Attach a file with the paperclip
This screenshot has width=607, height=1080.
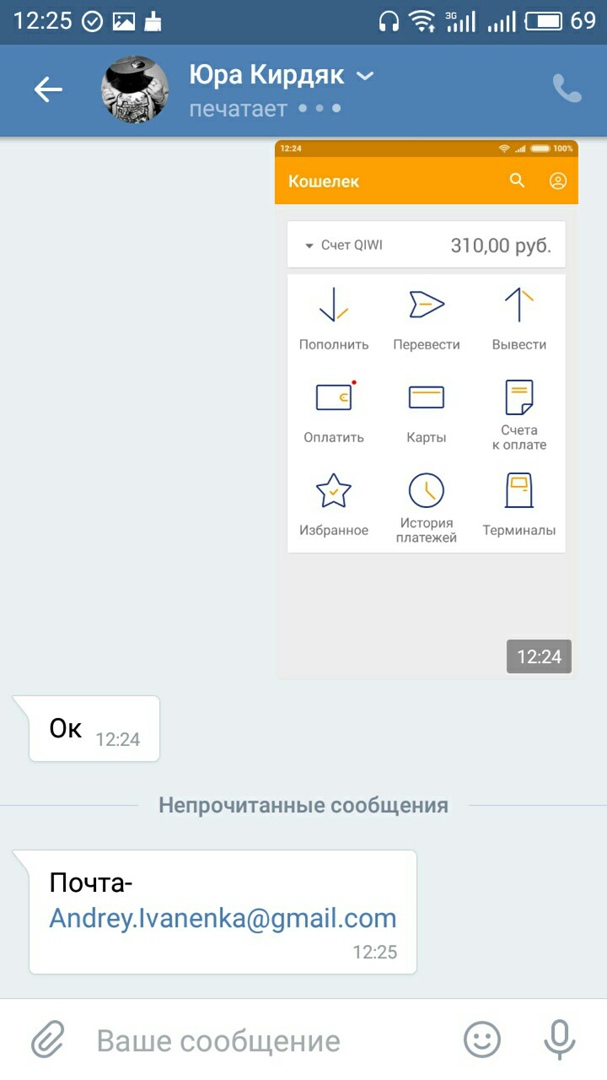pyautogui.click(x=47, y=1040)
